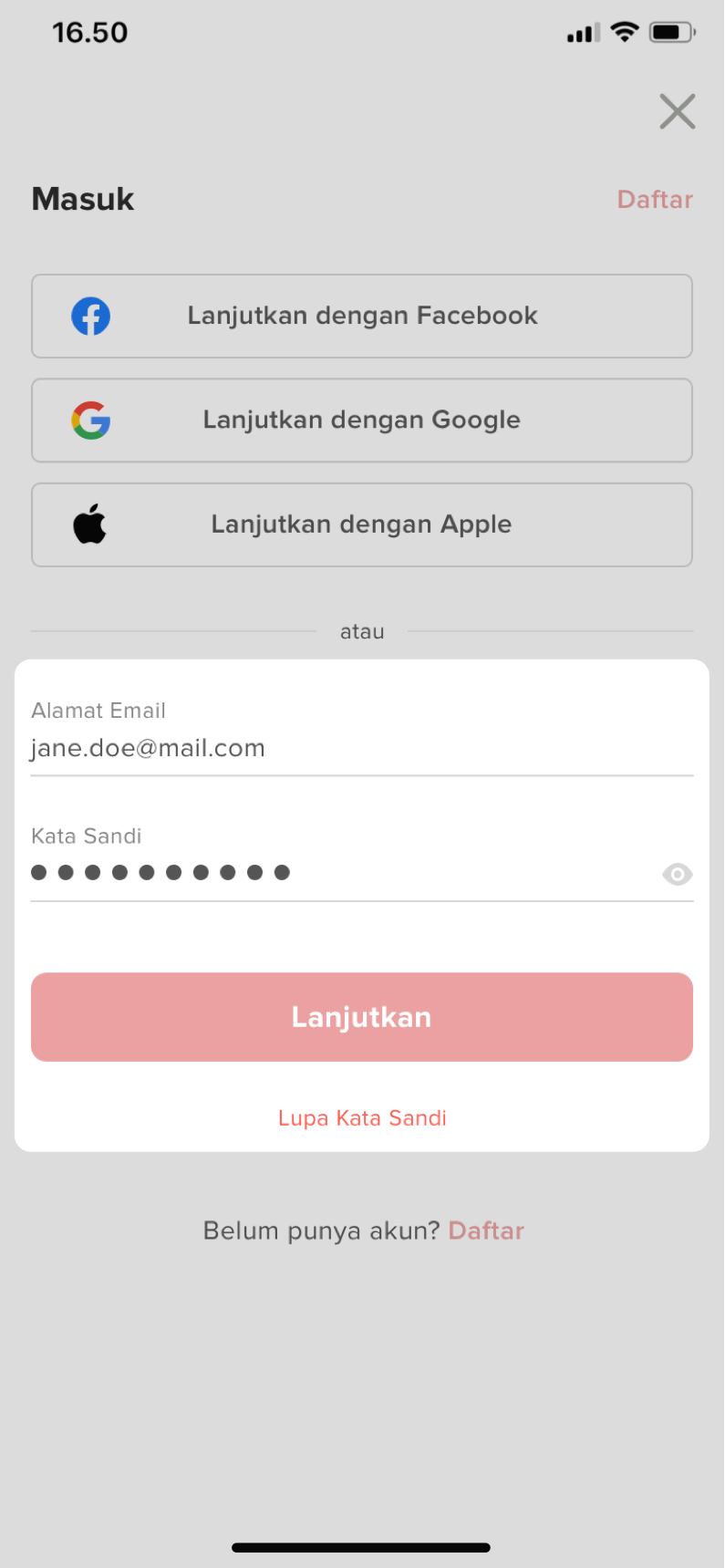
Task: Tap Daftar after Belum punya akun?
Action: (486, 1231)
